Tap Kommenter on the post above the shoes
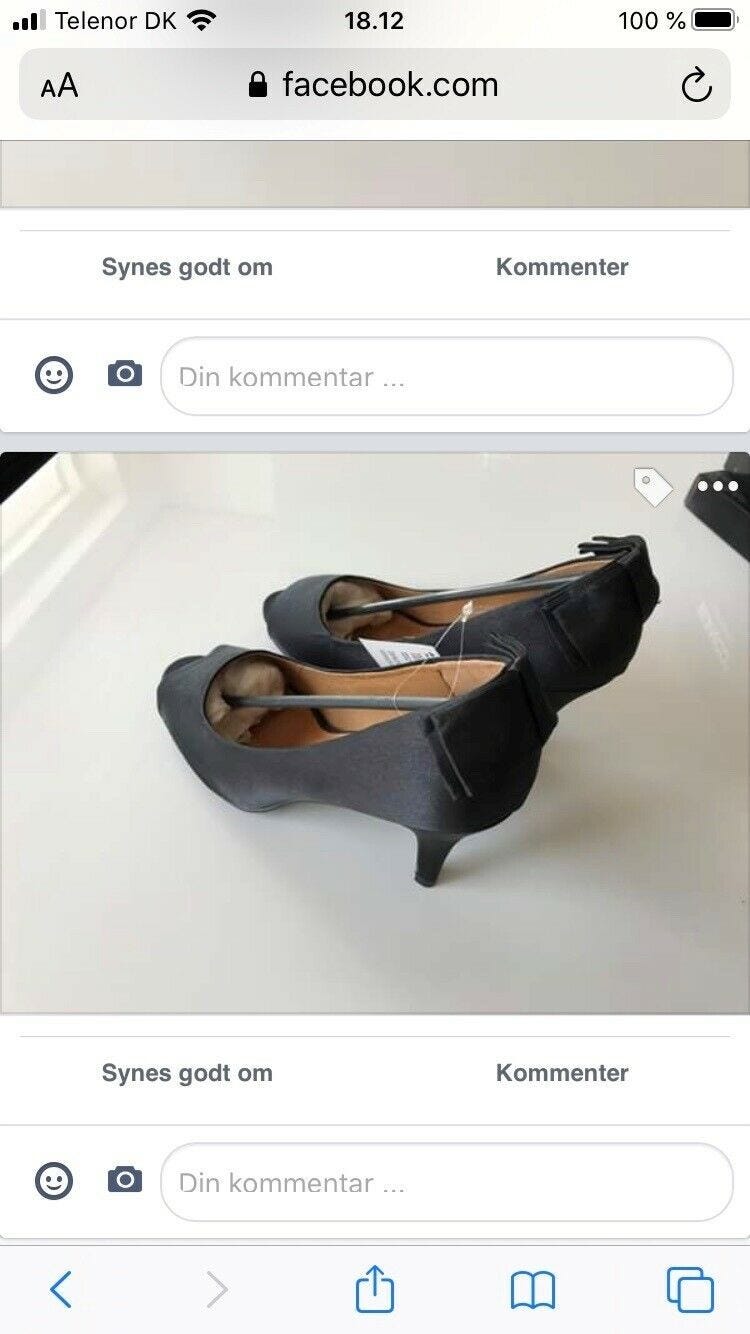The height and width of the screenshot is (1334, 750). [562, 267]
